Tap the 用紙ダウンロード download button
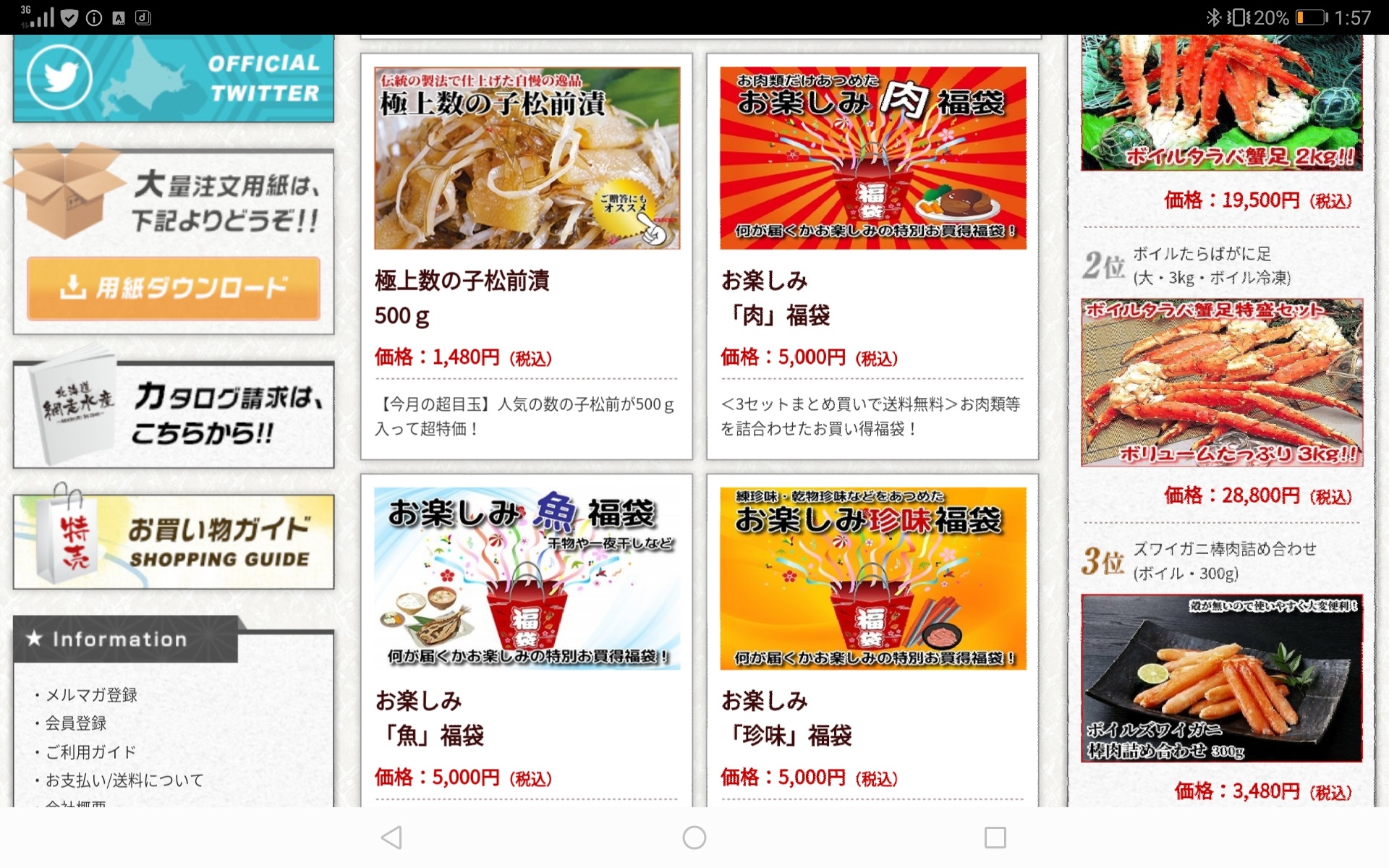Viewport: 1389px width, 868px height. click(x=174, y=288)
